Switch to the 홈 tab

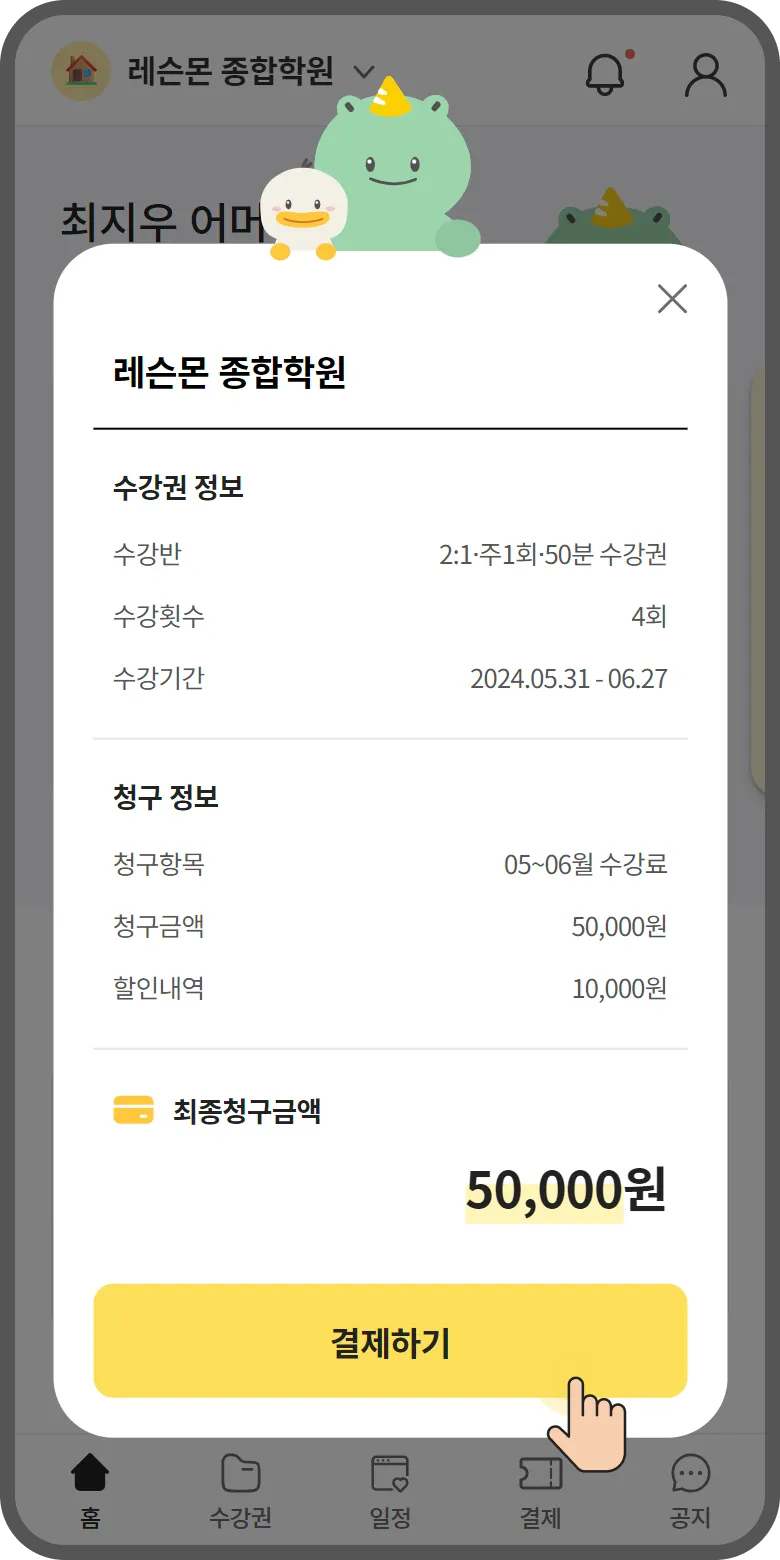coord(90,1490)
